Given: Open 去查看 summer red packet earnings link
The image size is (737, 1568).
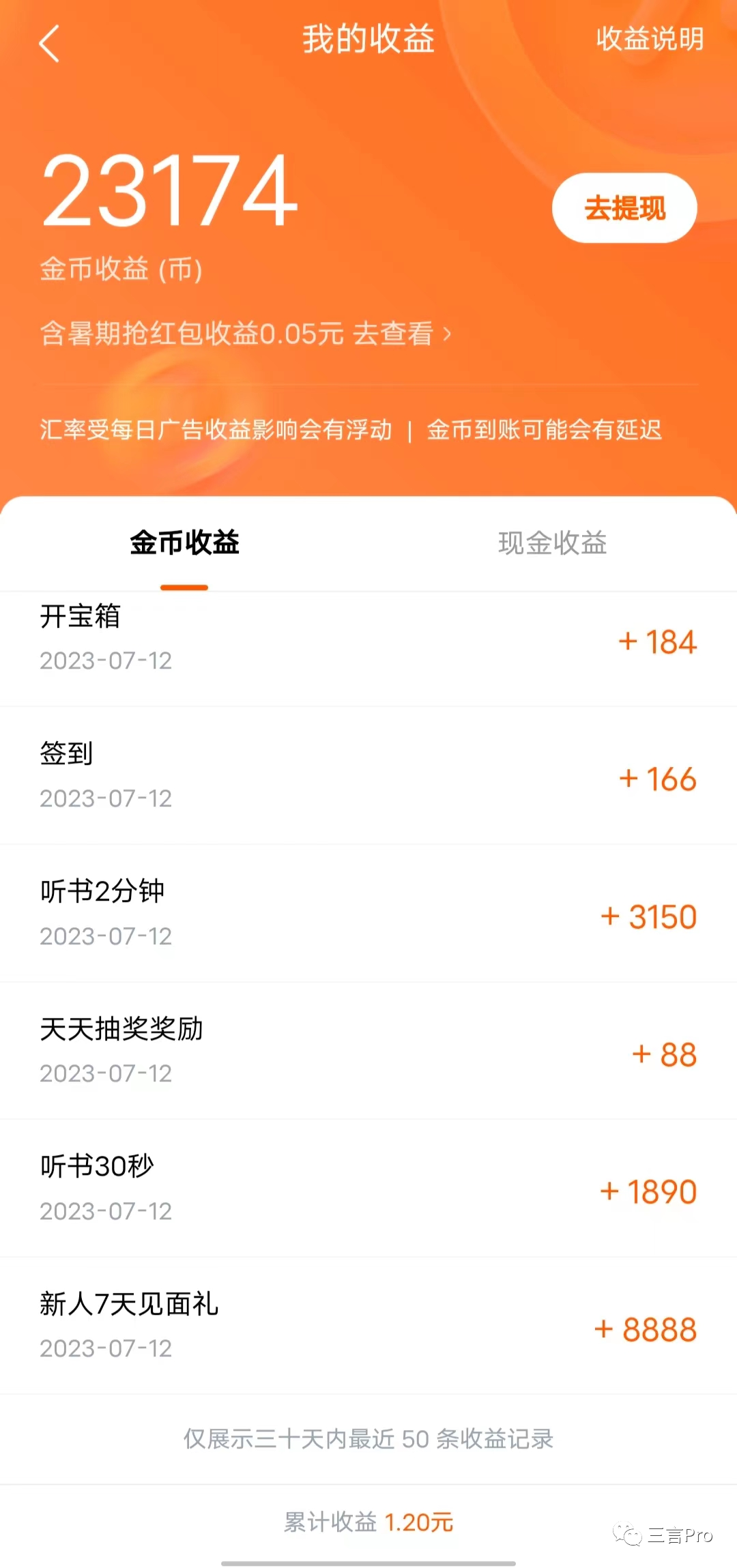Looking at the screenshot, I should (401, 334).
